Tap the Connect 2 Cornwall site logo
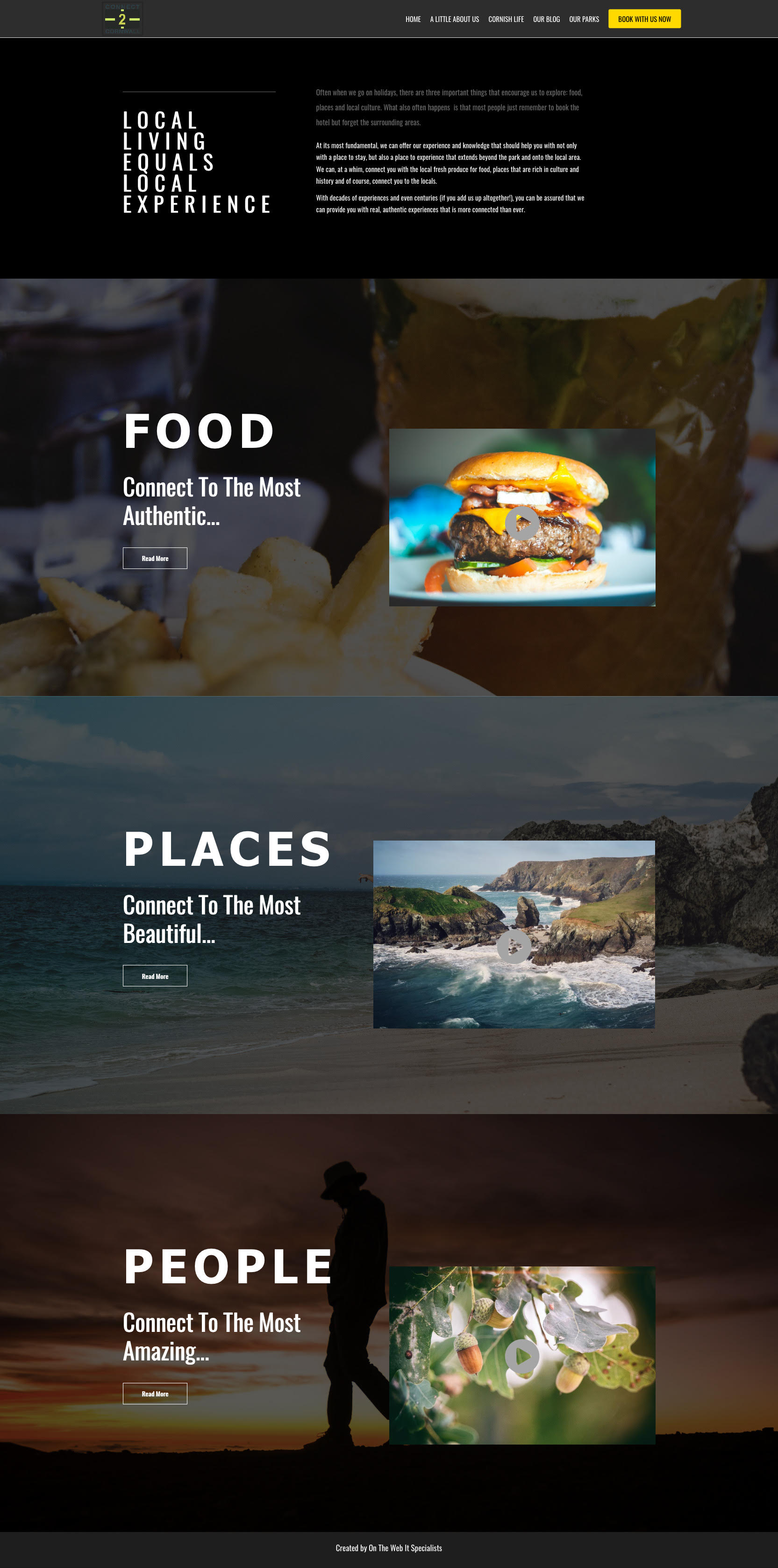 pos(122,19)
